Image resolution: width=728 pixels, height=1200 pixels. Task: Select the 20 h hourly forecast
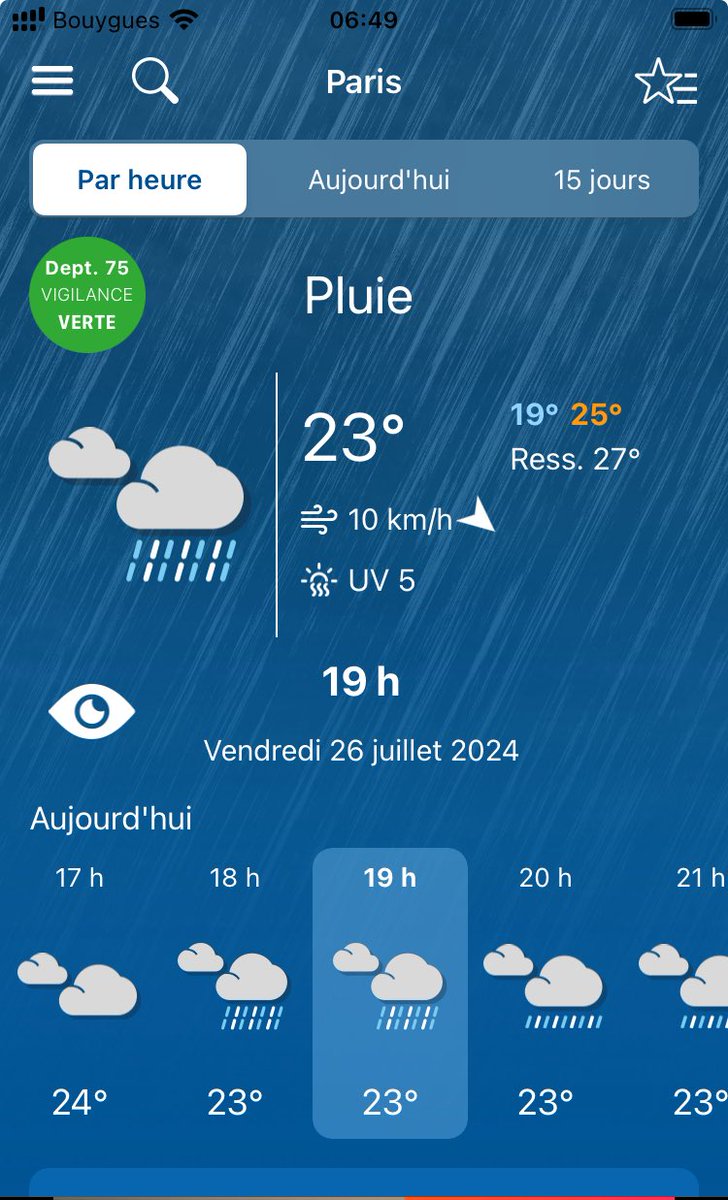point(545,990)
